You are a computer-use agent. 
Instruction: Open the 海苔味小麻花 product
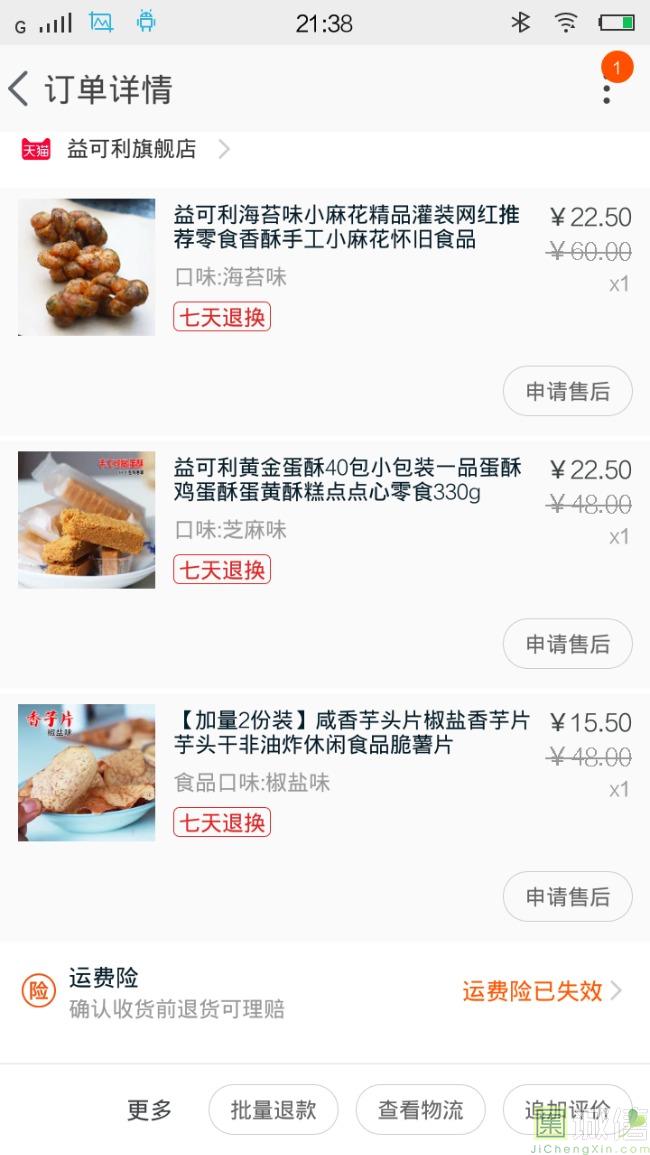[x=346, y=228]
